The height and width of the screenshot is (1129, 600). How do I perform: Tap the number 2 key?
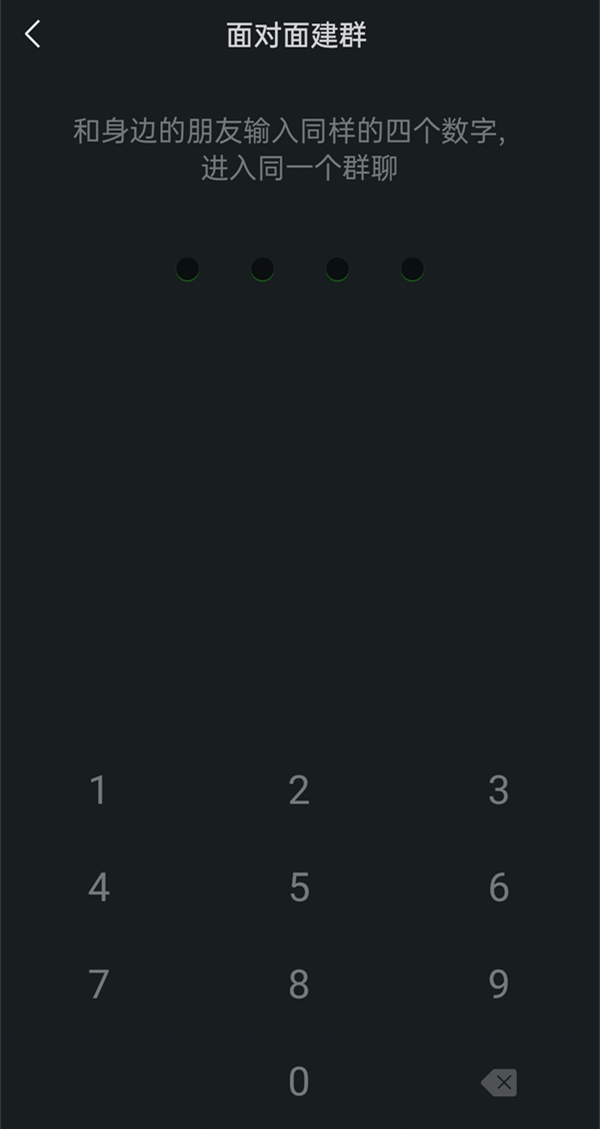tap(299, 791)
